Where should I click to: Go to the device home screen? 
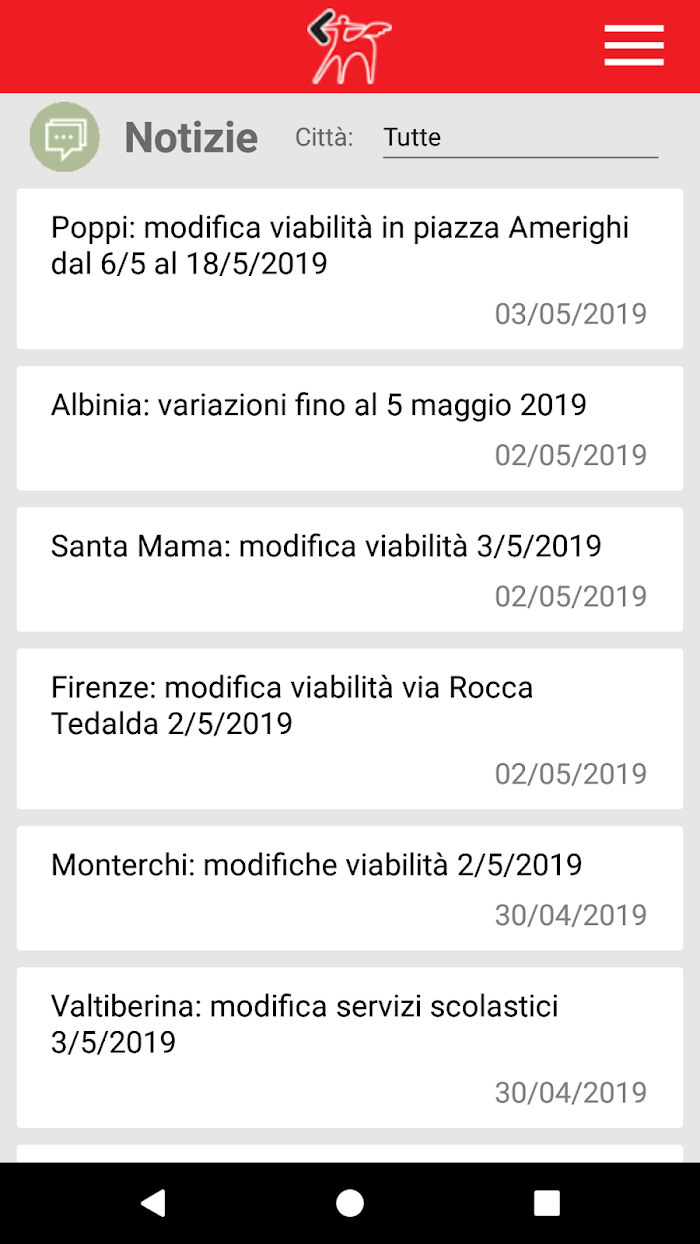tap(350, 1203)
